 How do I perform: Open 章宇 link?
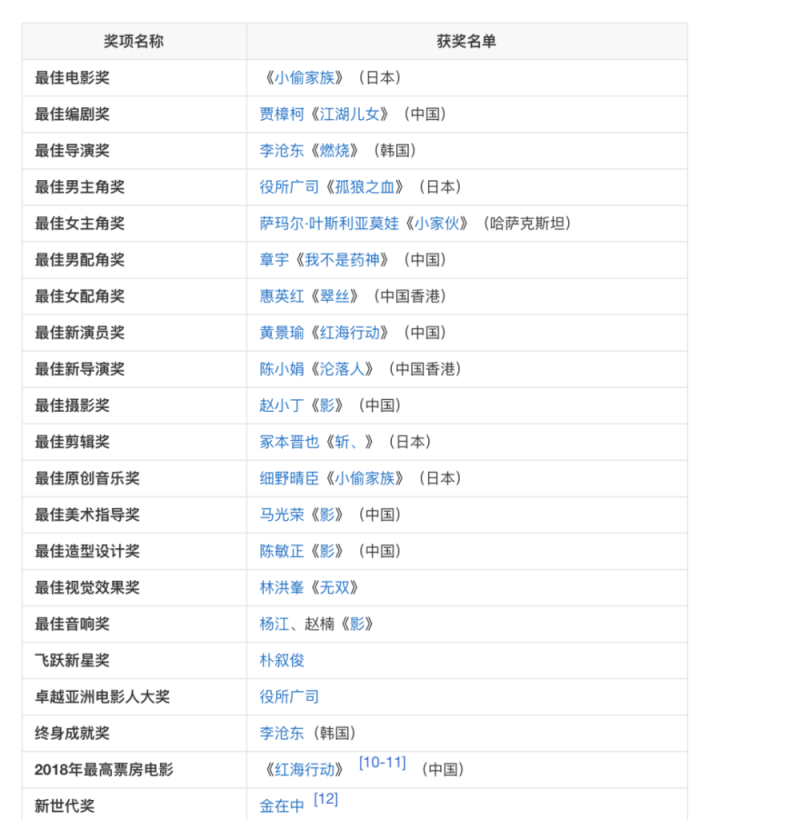coord(275,260)
